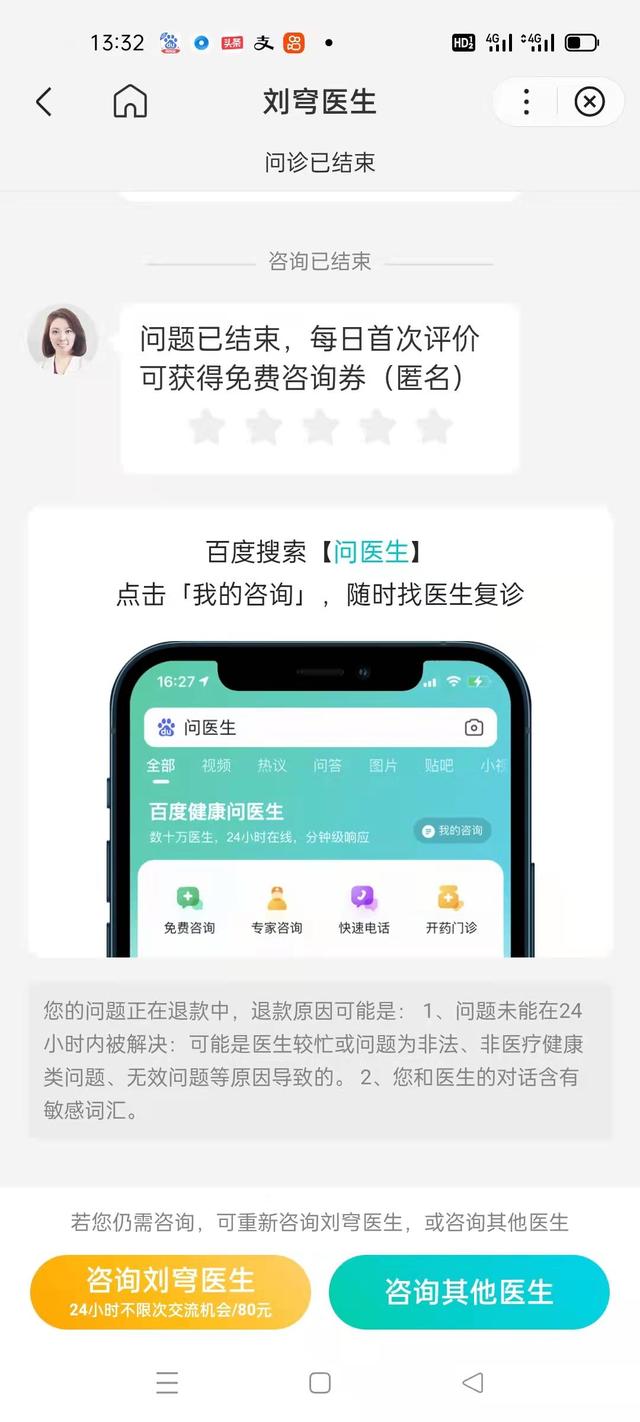Open the three-dot overflow menu

[527, 102]
